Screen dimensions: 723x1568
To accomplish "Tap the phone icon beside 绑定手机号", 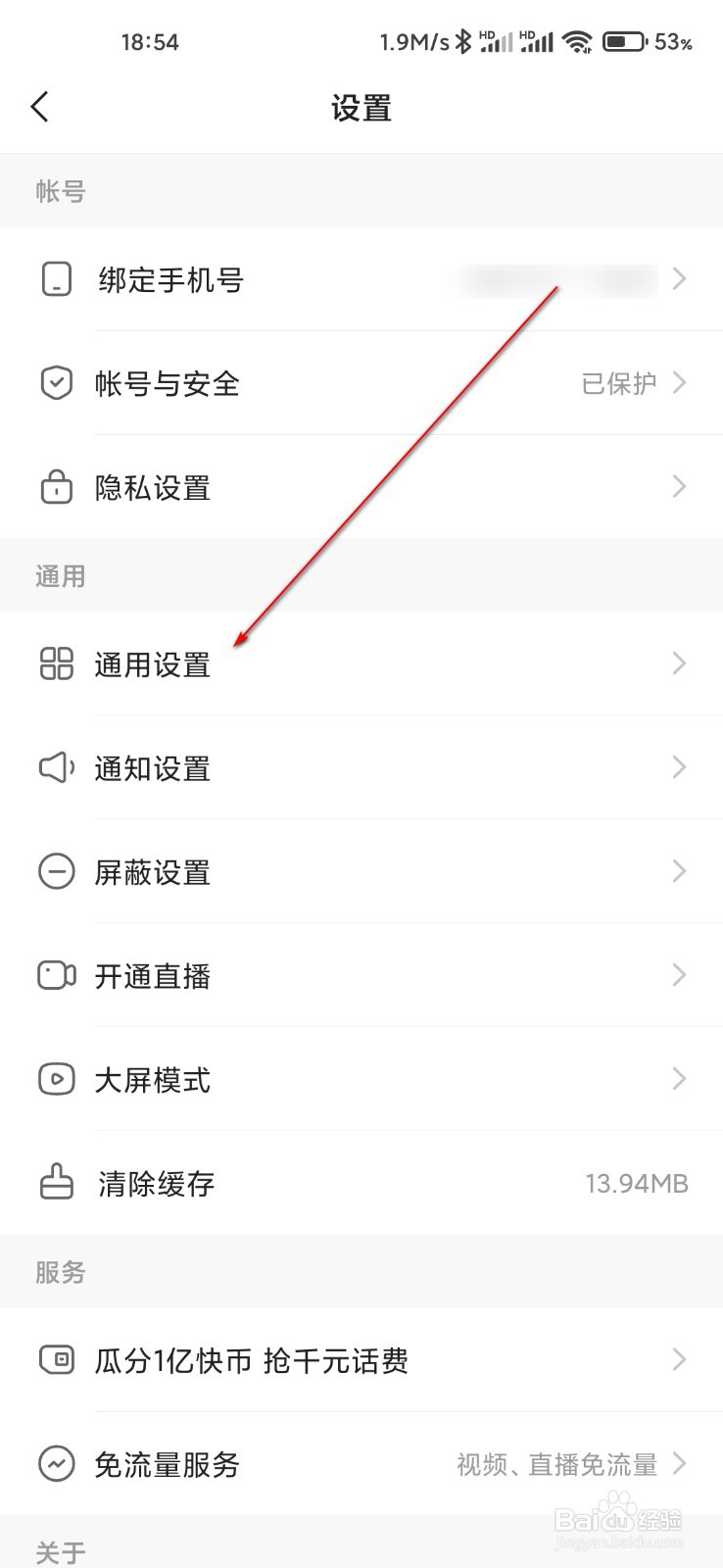I will pos(56,279).
